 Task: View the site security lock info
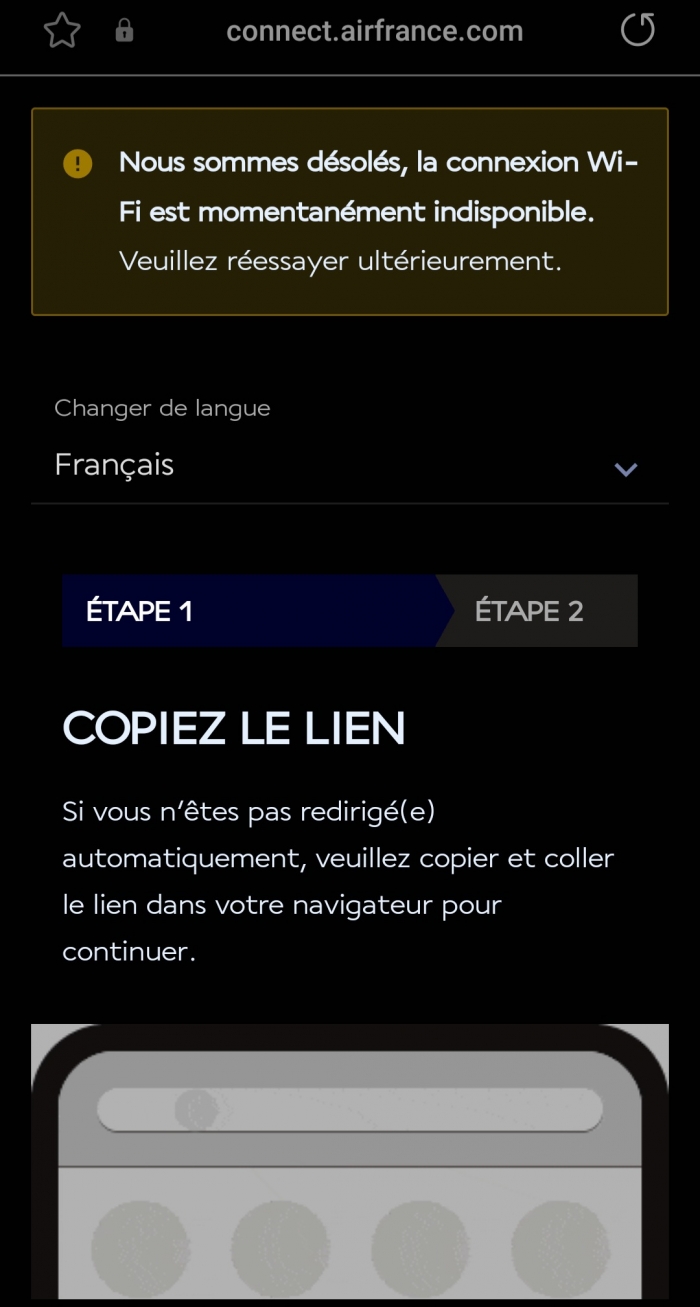tap(124, 31)
